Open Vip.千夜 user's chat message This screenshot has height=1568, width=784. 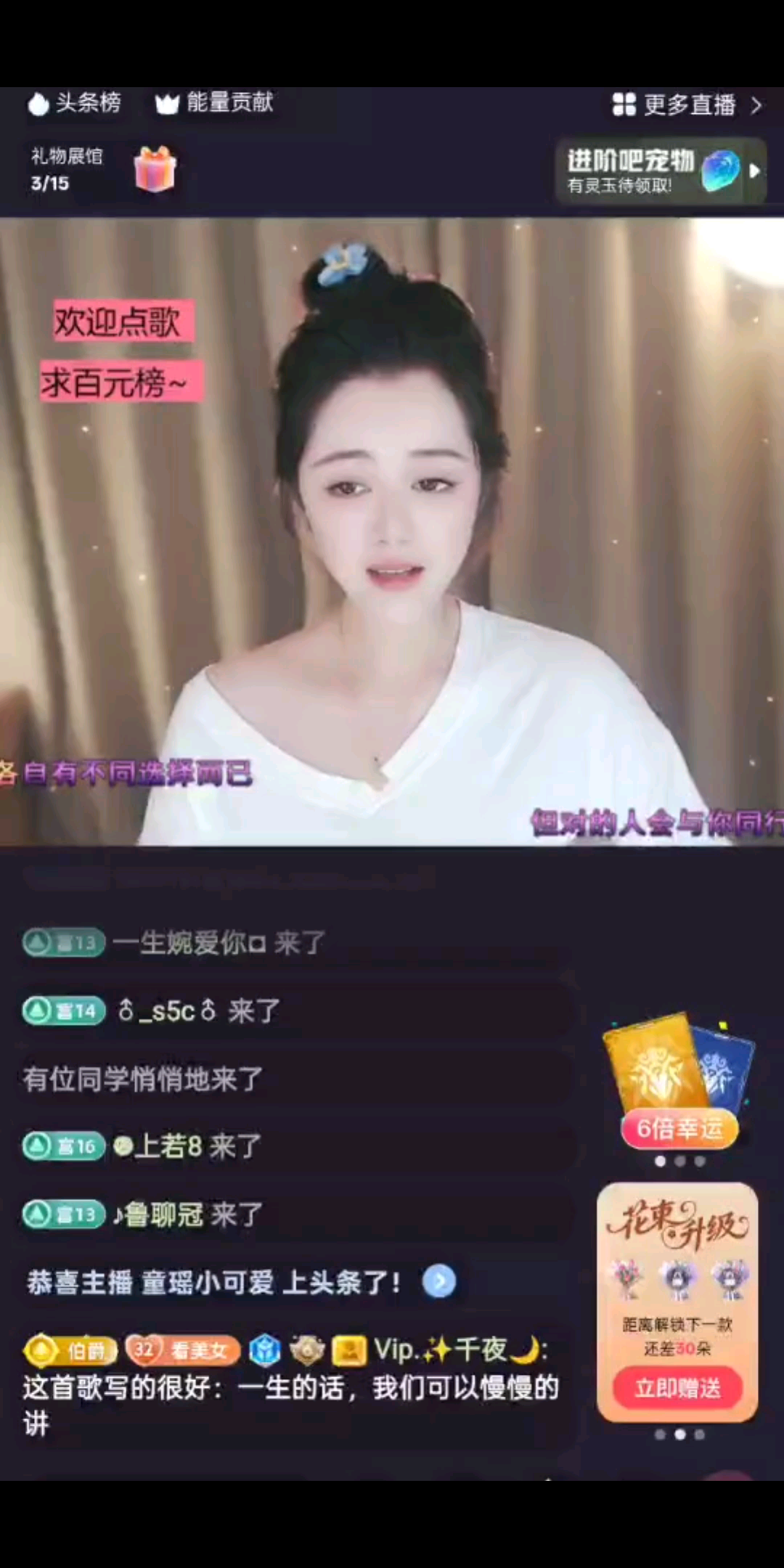coord(290,1388)
